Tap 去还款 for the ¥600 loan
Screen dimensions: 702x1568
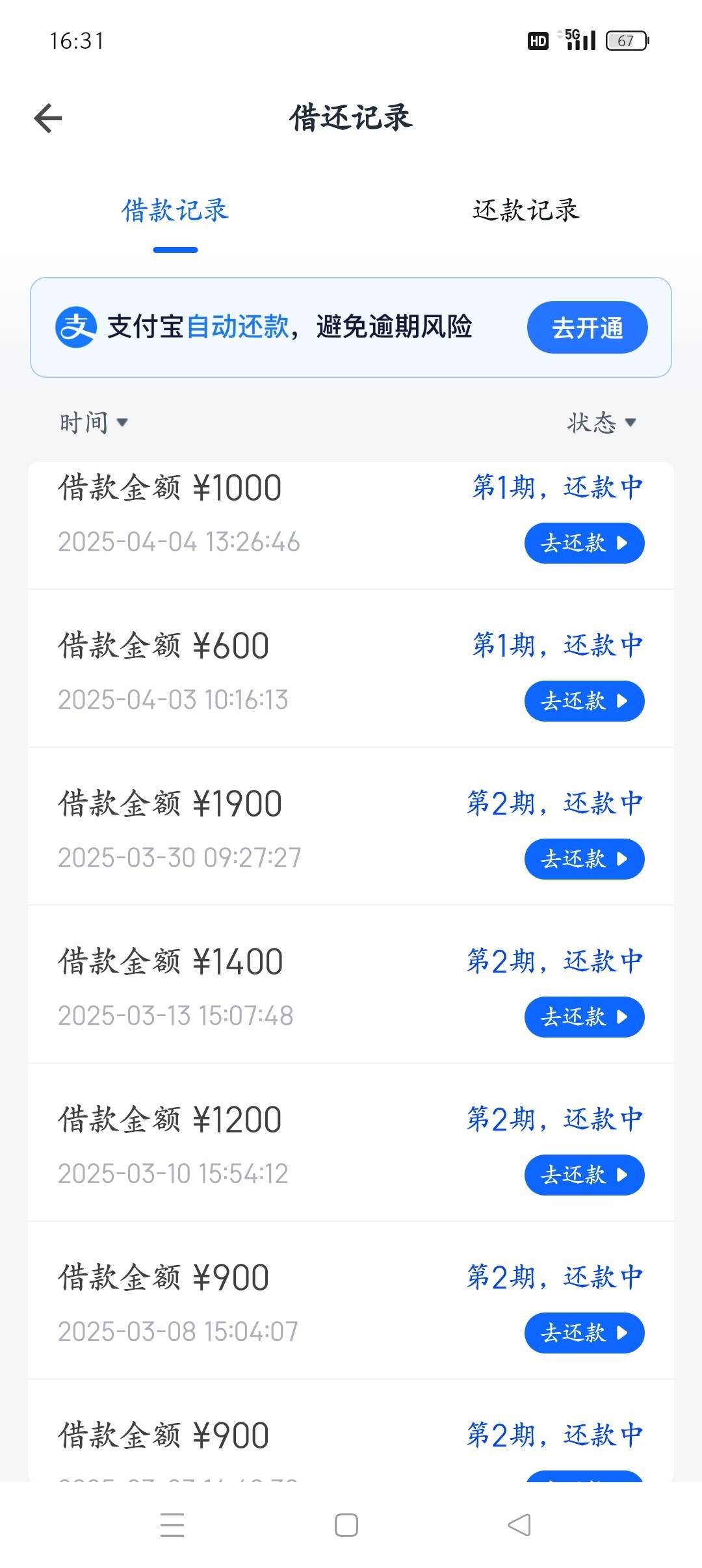pos(584,701)
